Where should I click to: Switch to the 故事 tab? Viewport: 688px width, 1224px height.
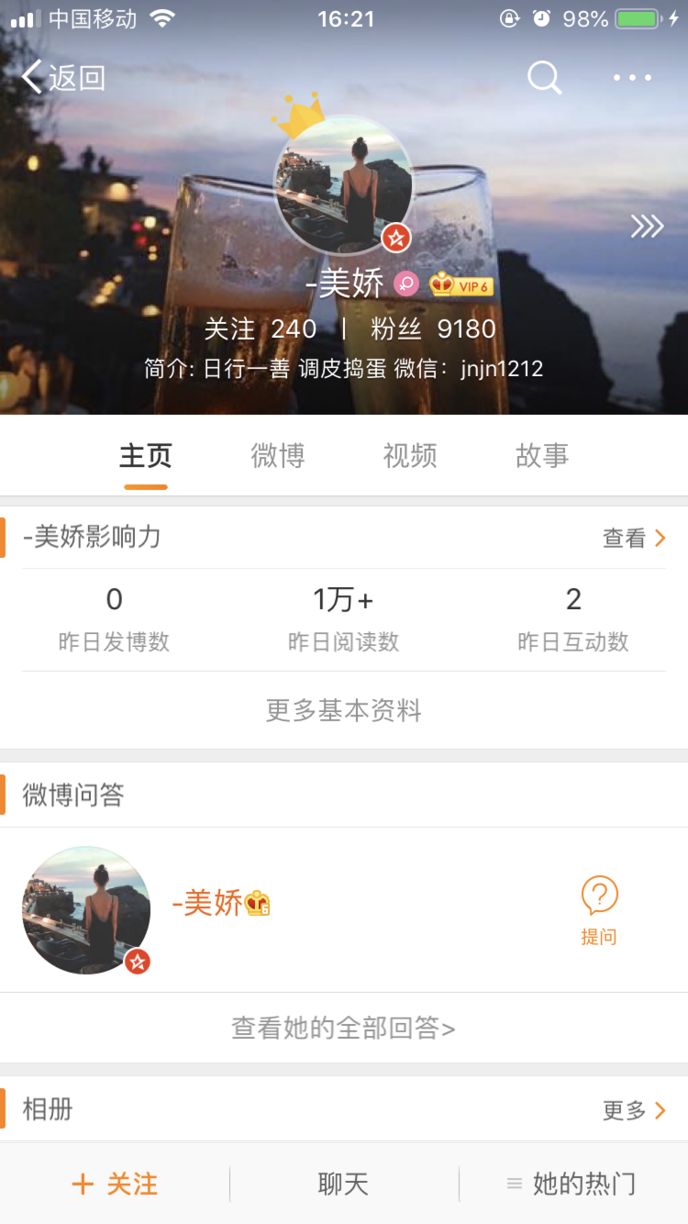pyautogui.click(x=542, y=456)
